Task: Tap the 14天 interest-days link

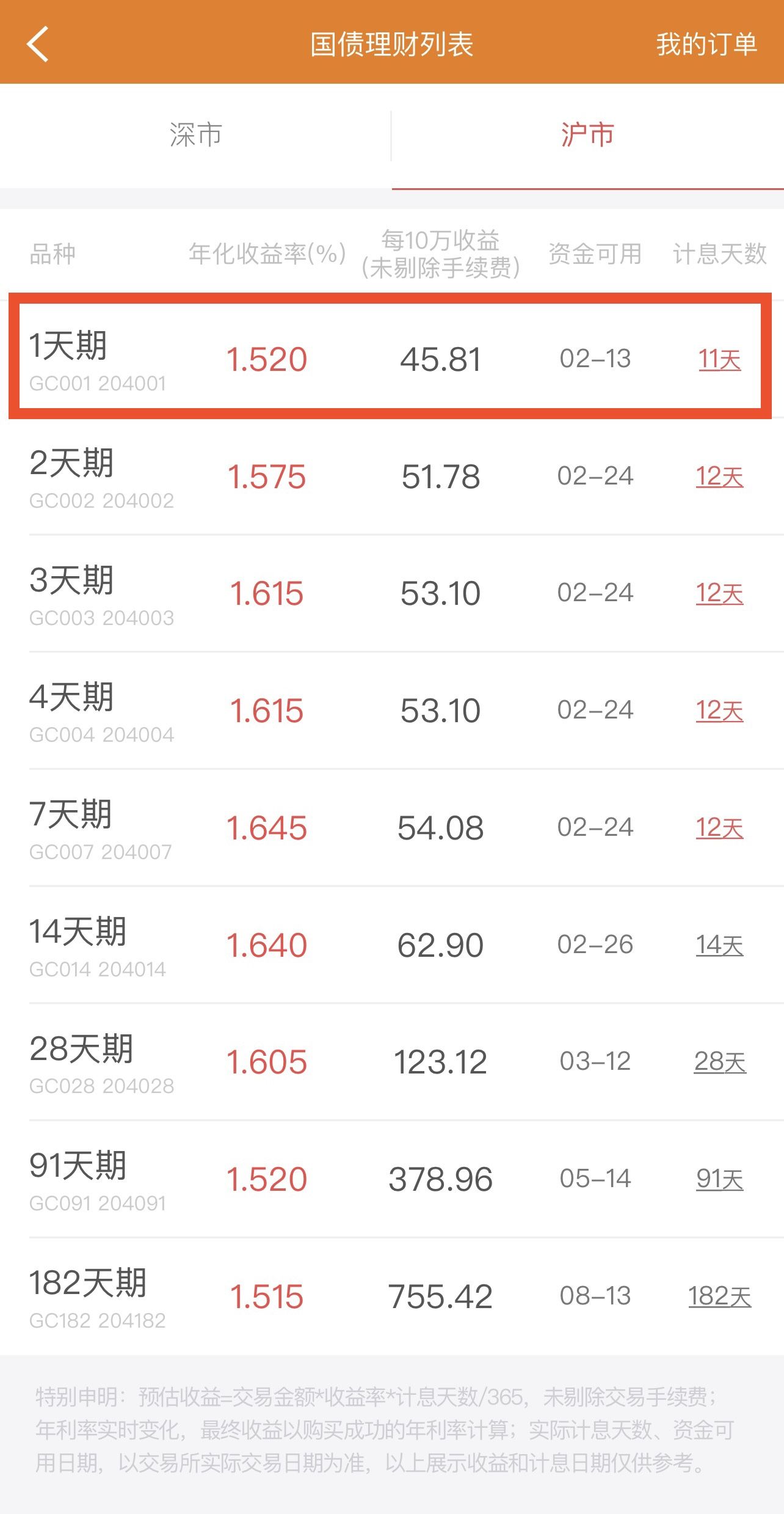Action: [719, 945]
